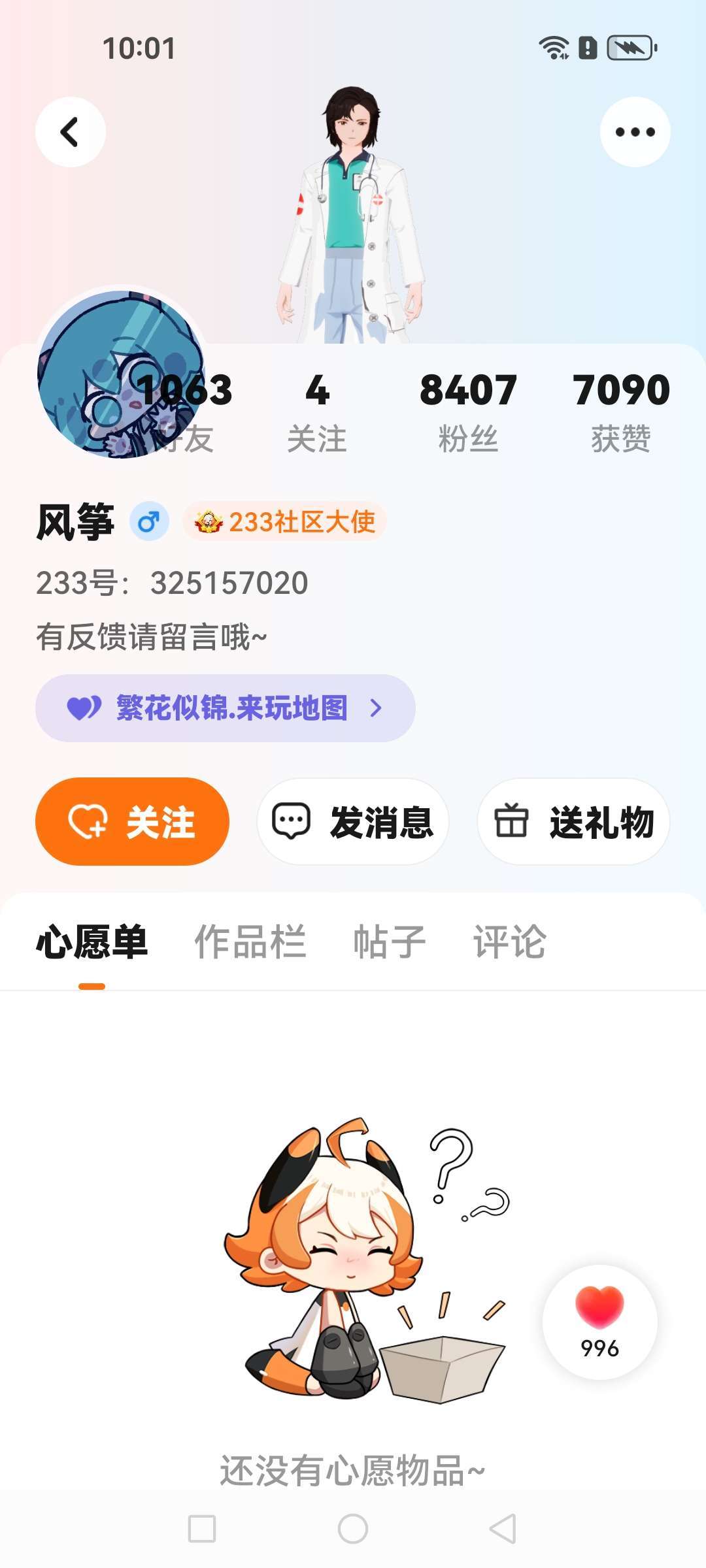View the 关注 following list
This screenshot has width=706, height=1568.
point(317,412)
